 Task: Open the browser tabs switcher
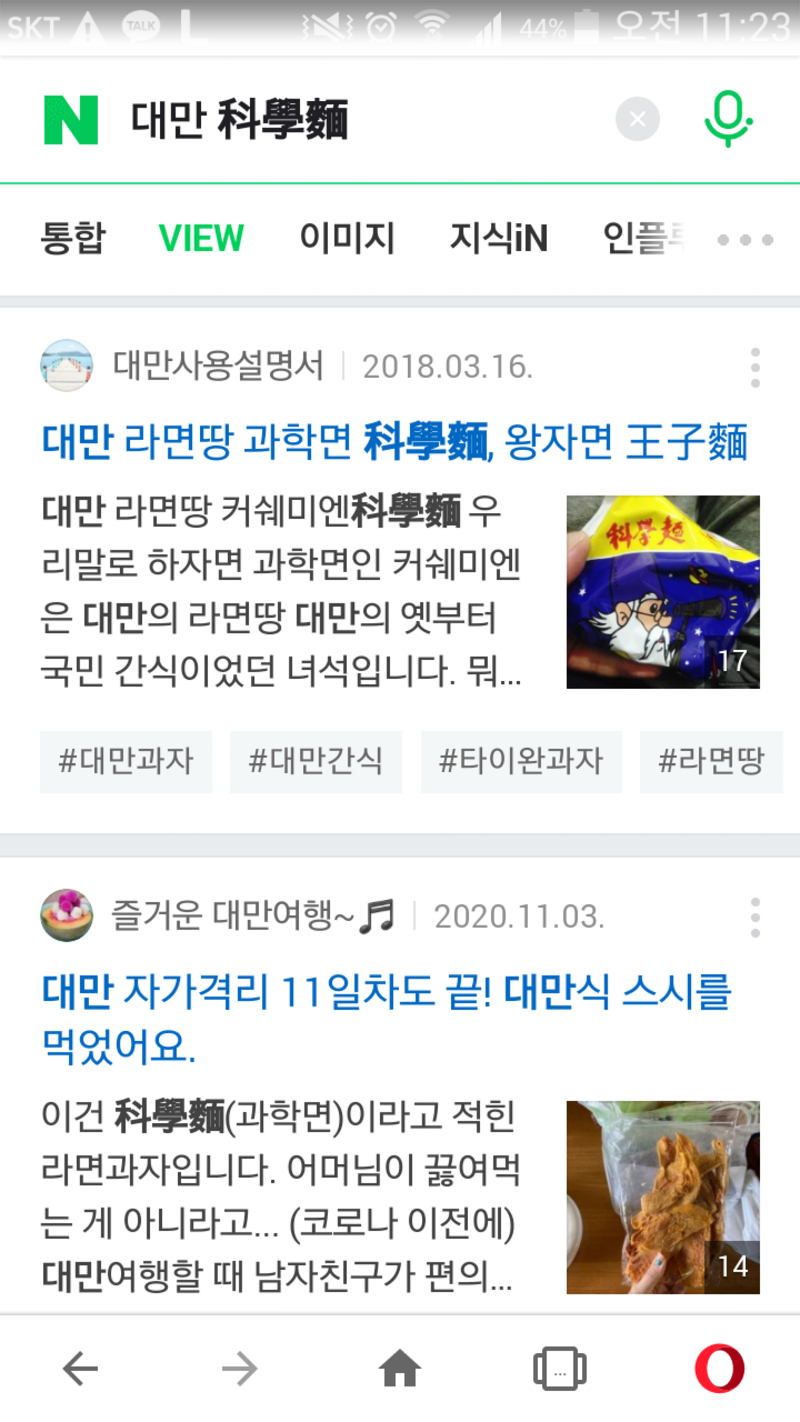click(559, 1369)
